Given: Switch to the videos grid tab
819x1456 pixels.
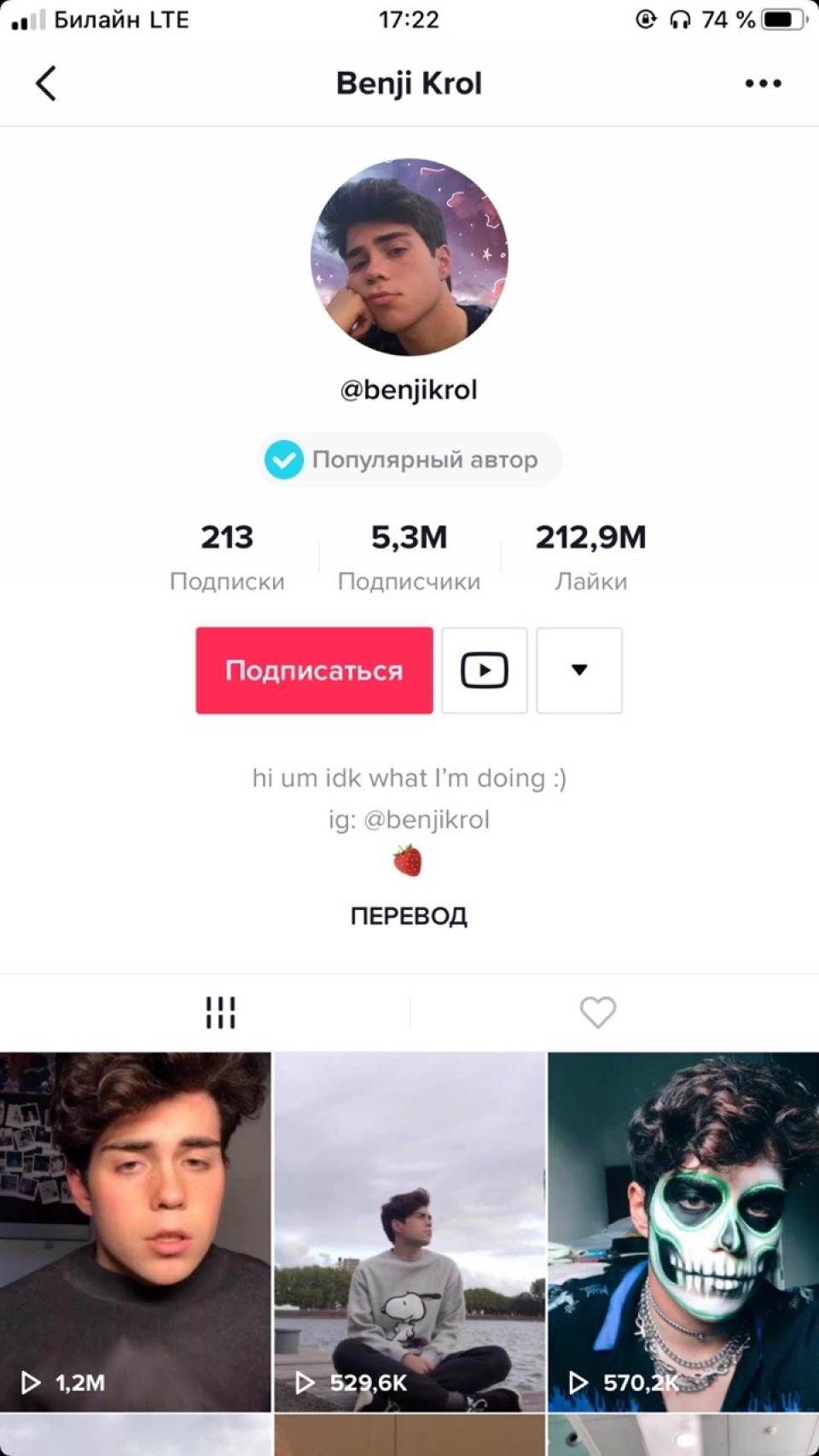Looking at the screenshot, I should [x=220, y=1012].
